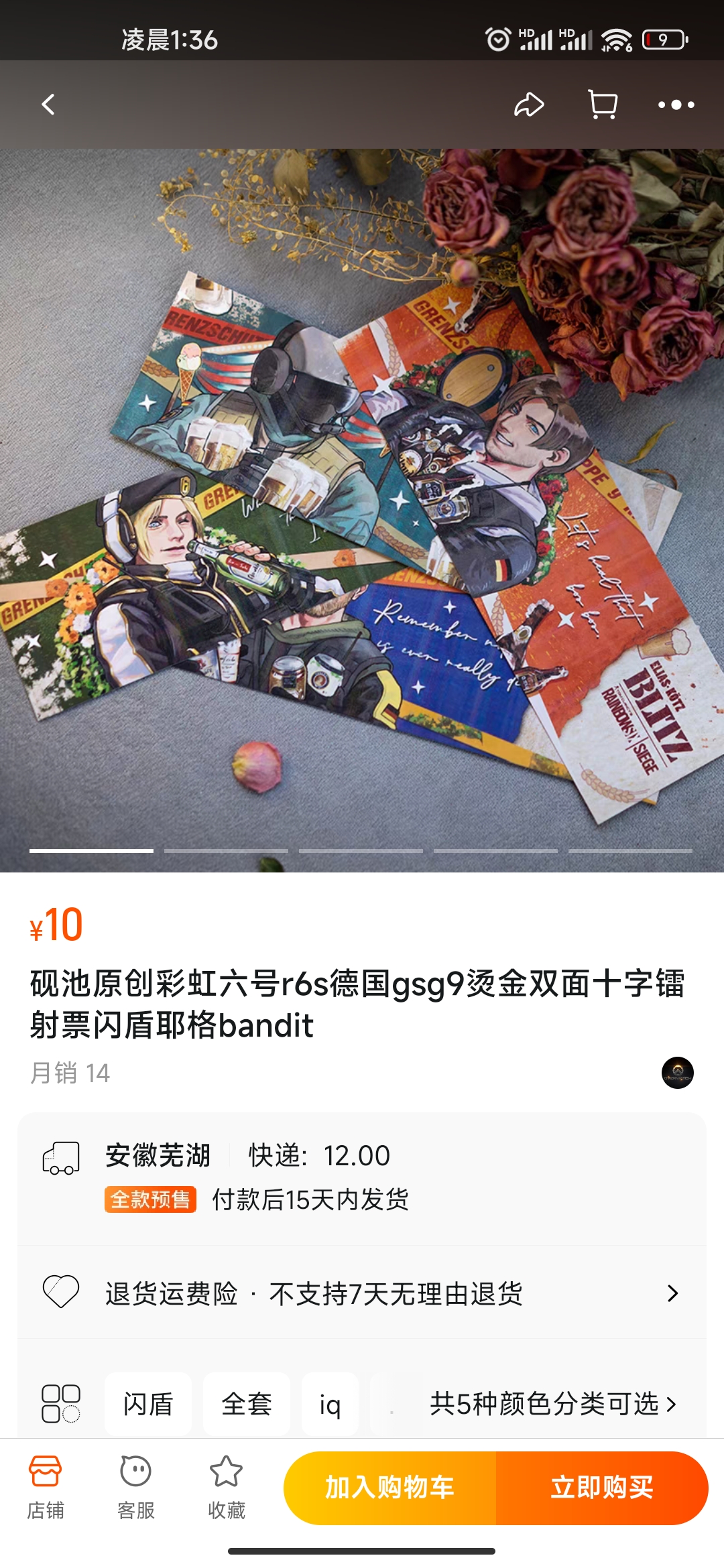Share this product listing
The image size is (724, 1568).
pos(529,105)
